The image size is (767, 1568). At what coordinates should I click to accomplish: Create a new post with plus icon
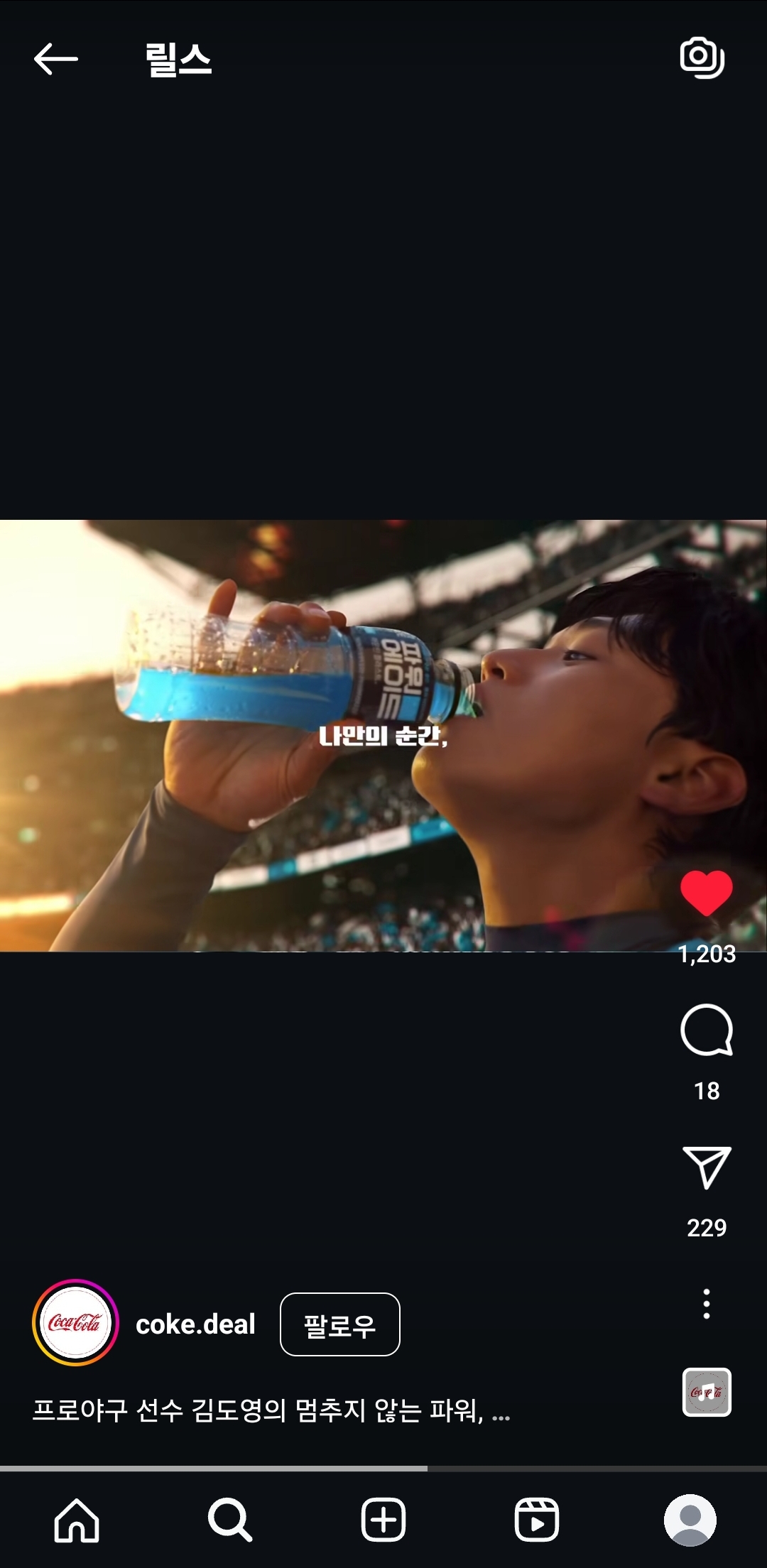tap(383, 1520)
